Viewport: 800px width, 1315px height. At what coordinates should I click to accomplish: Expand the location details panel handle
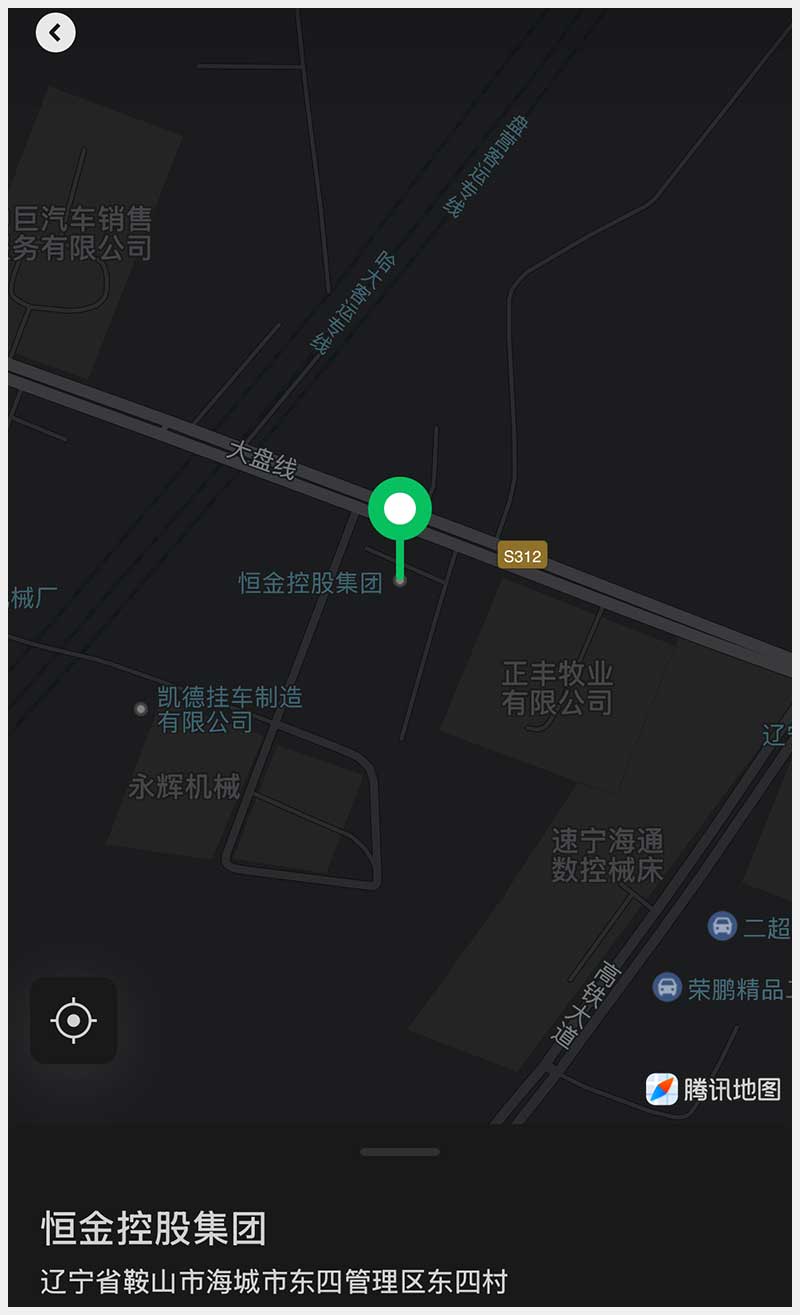coord(400,1152)
